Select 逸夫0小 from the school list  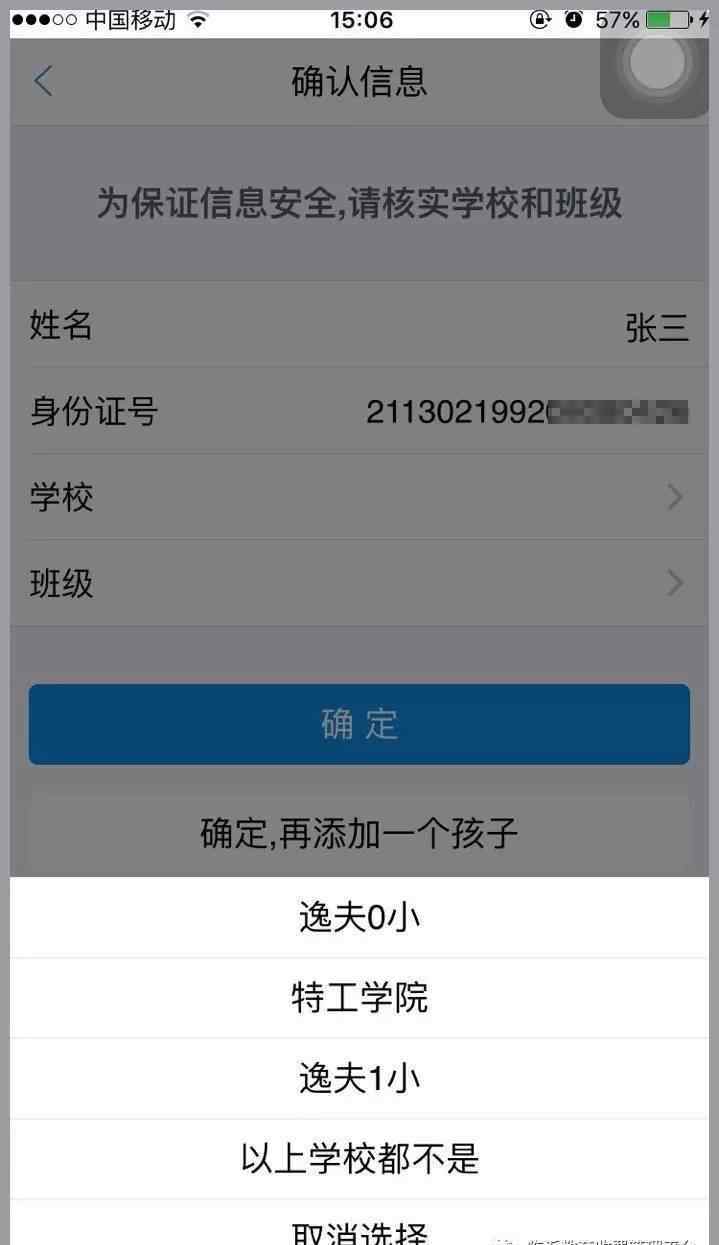[x=359, y=917]
